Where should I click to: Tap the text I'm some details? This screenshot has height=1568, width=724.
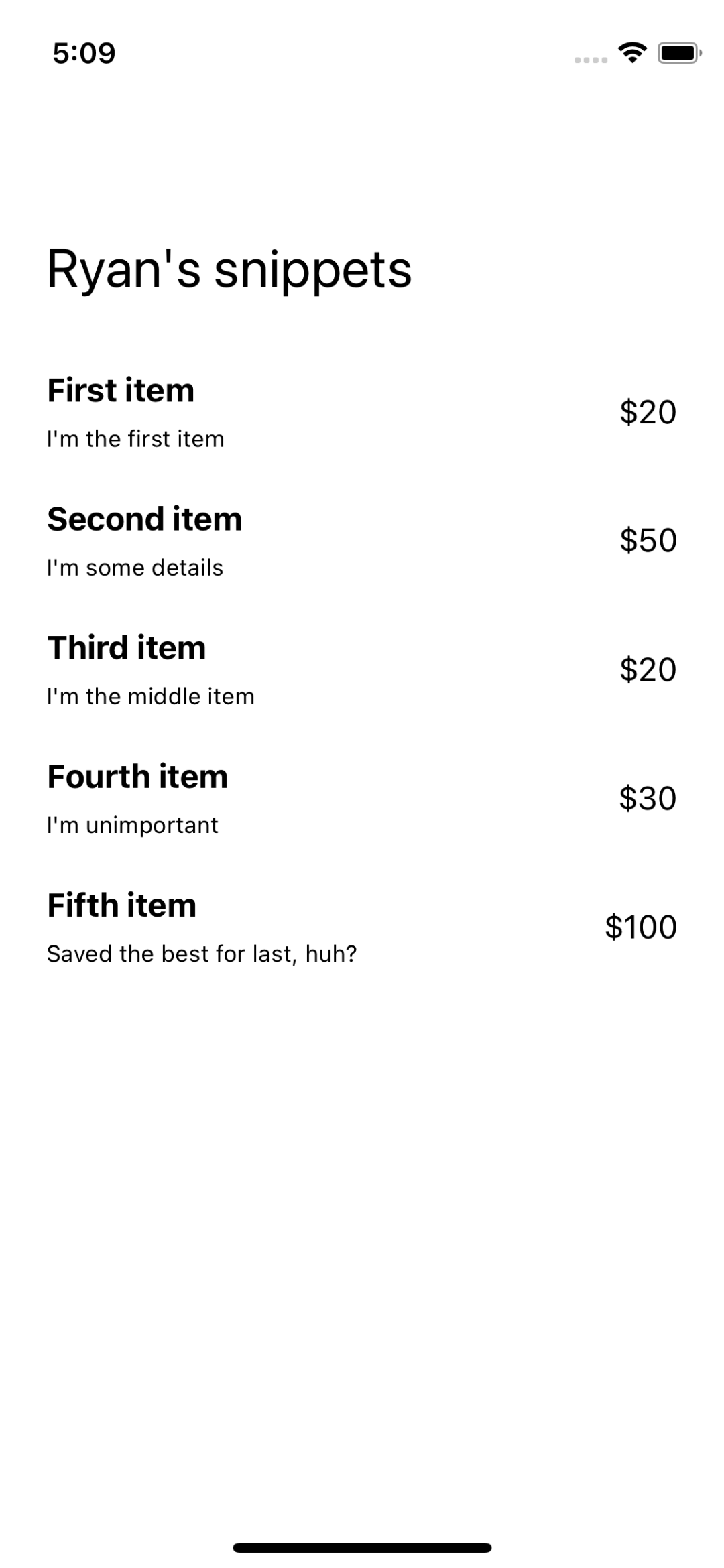tap(135, 567)
